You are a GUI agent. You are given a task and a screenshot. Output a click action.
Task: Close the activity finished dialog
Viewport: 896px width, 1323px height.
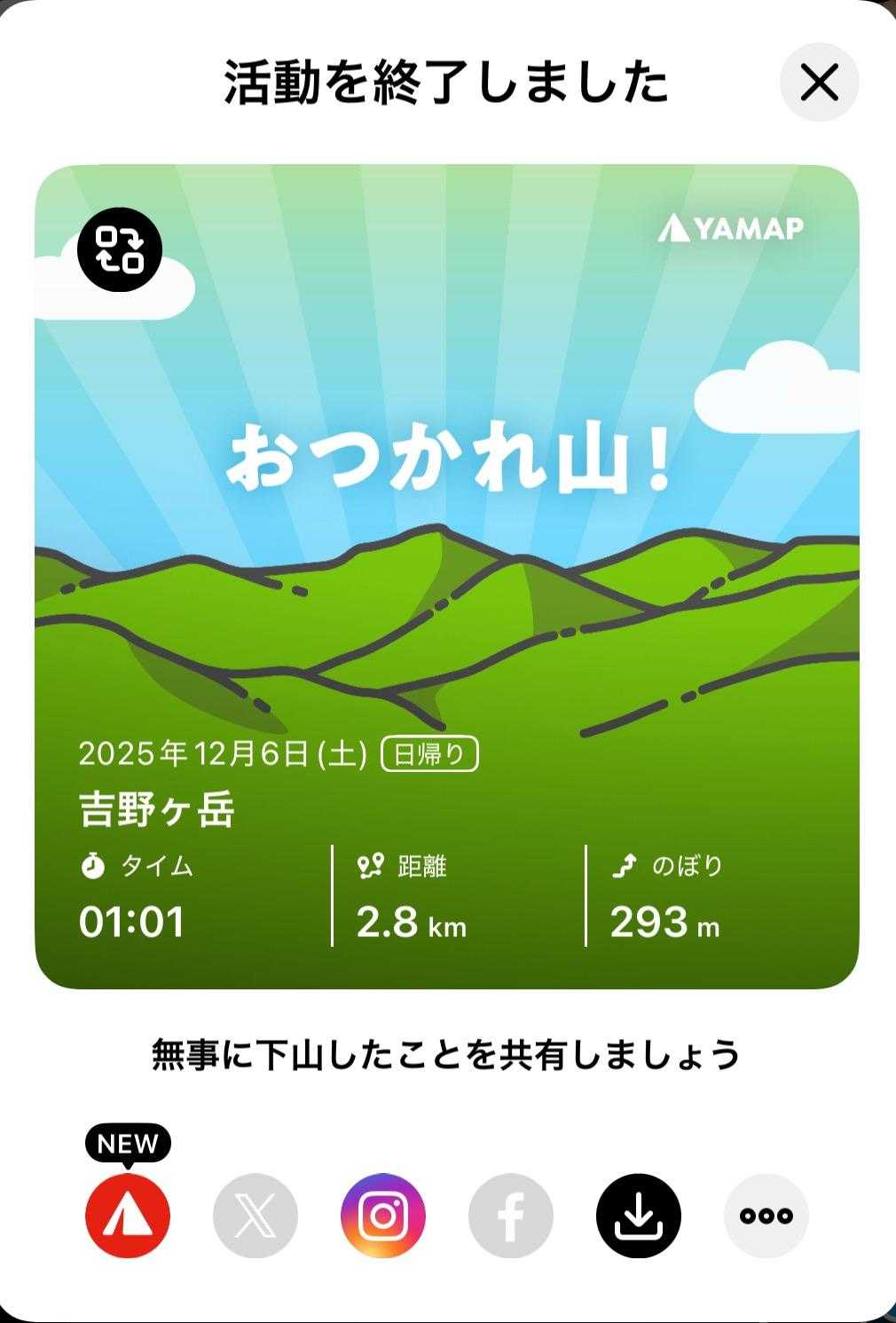point(819,83)
